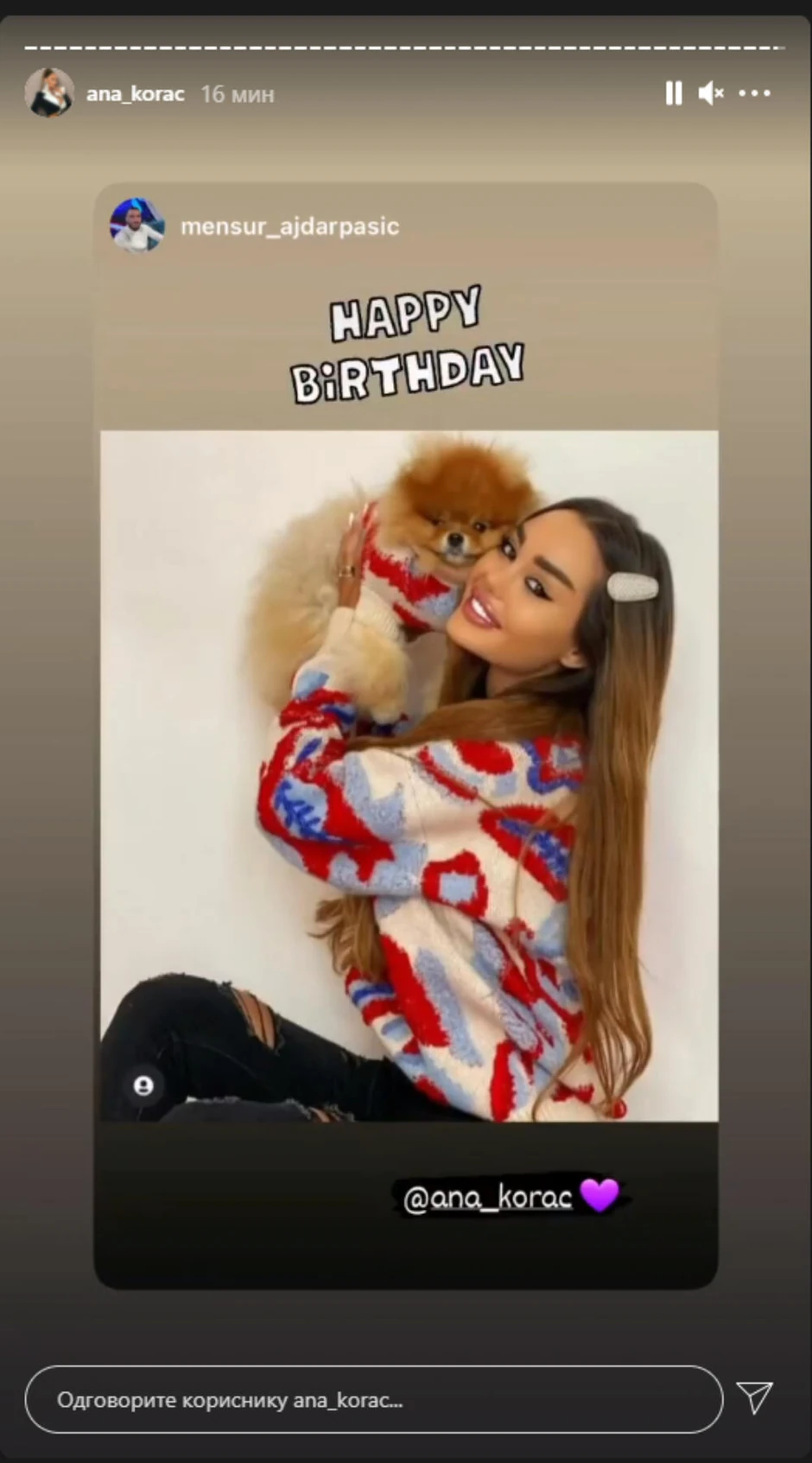This screenshot has width=812, height=1463.
Task: Show tagged people on the photo
Action: click(x=143, y=1085)
